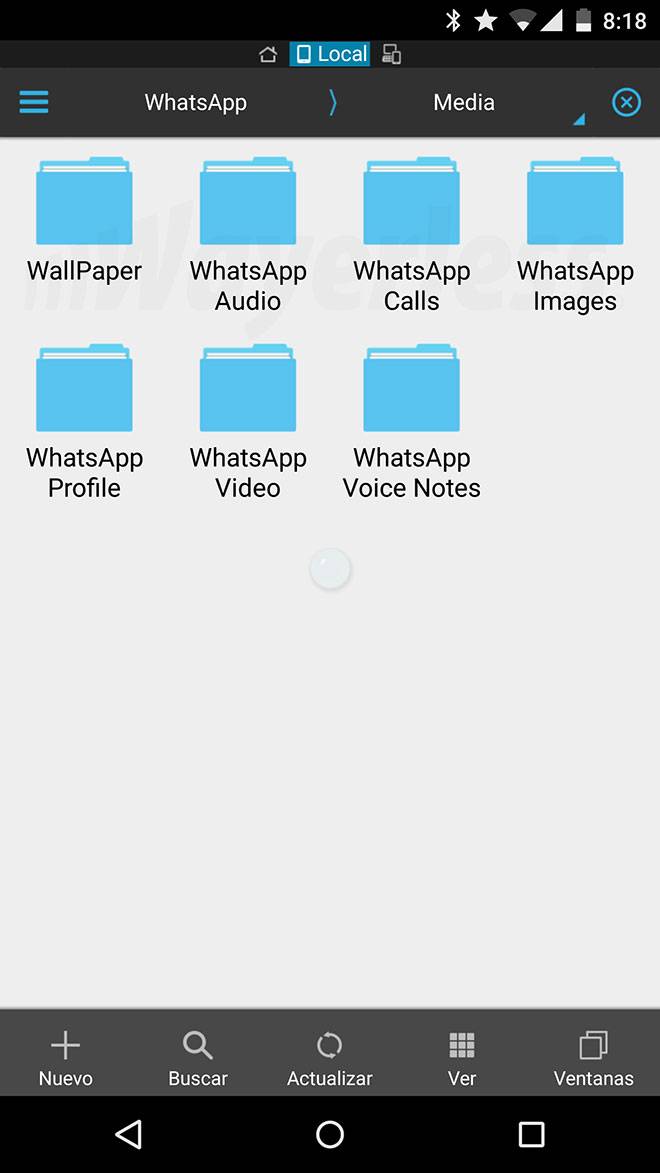Viewport: 660px width, 1173px height.
Task: Tap the system back button
Action: (x=128, y=1134)
